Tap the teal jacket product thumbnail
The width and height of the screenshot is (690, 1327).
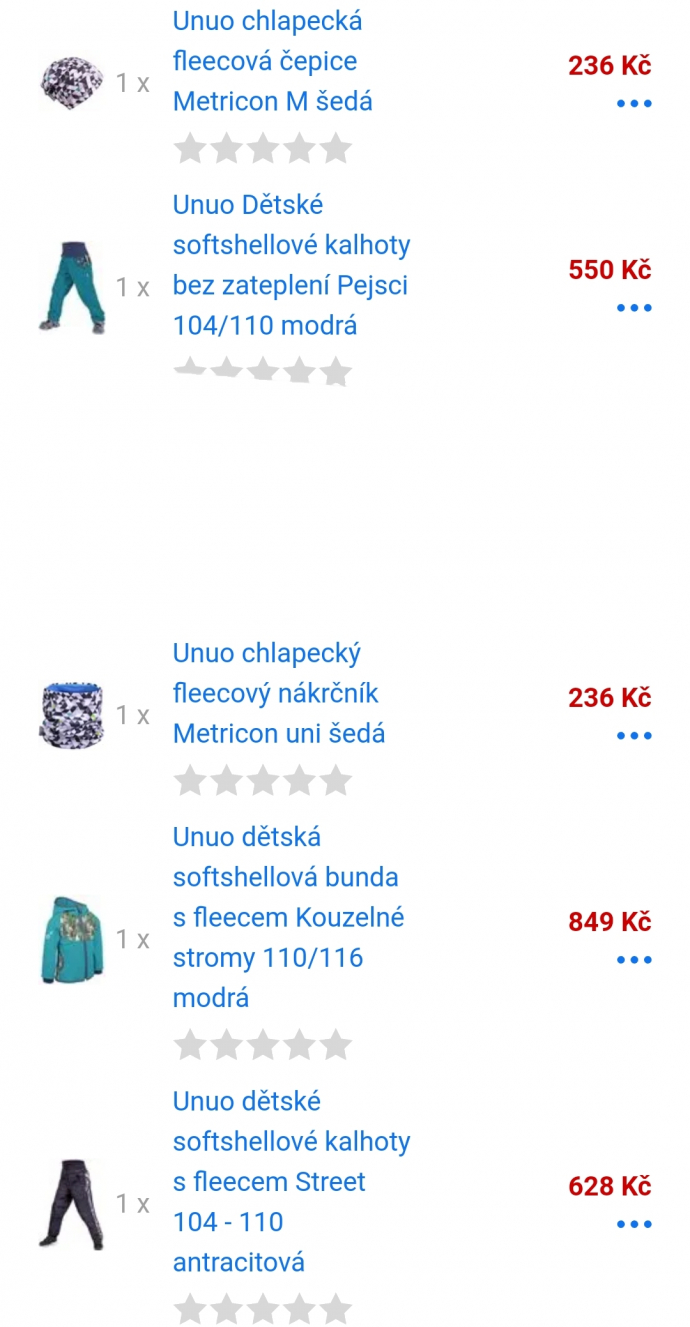72,939
